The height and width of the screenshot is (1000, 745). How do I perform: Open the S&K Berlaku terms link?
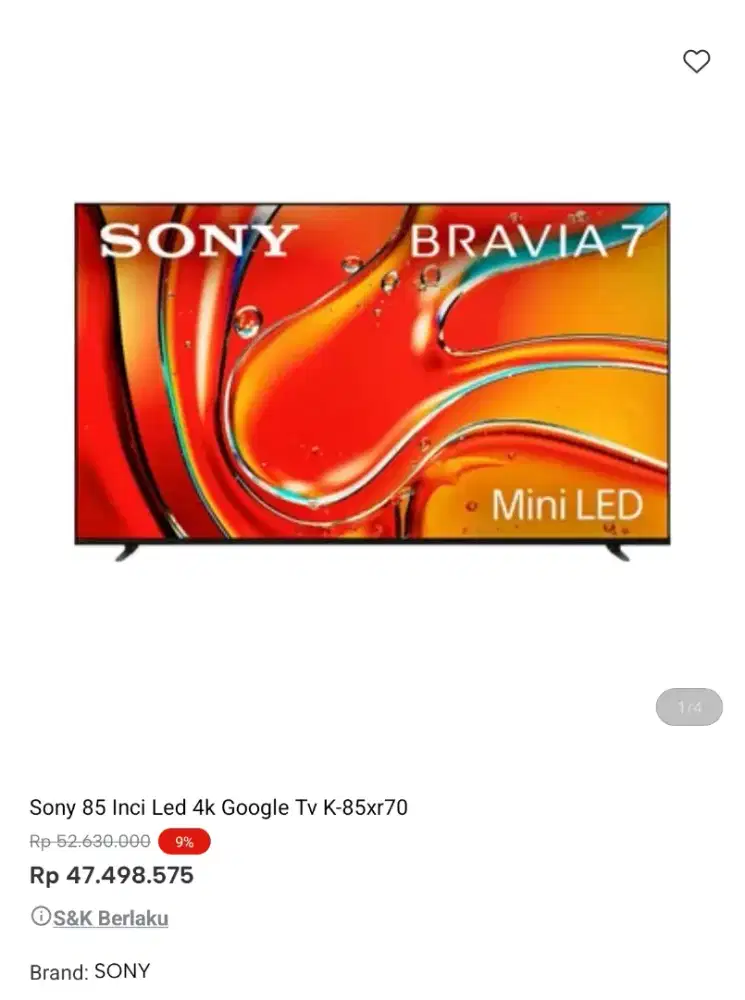[x=110, y=917]
